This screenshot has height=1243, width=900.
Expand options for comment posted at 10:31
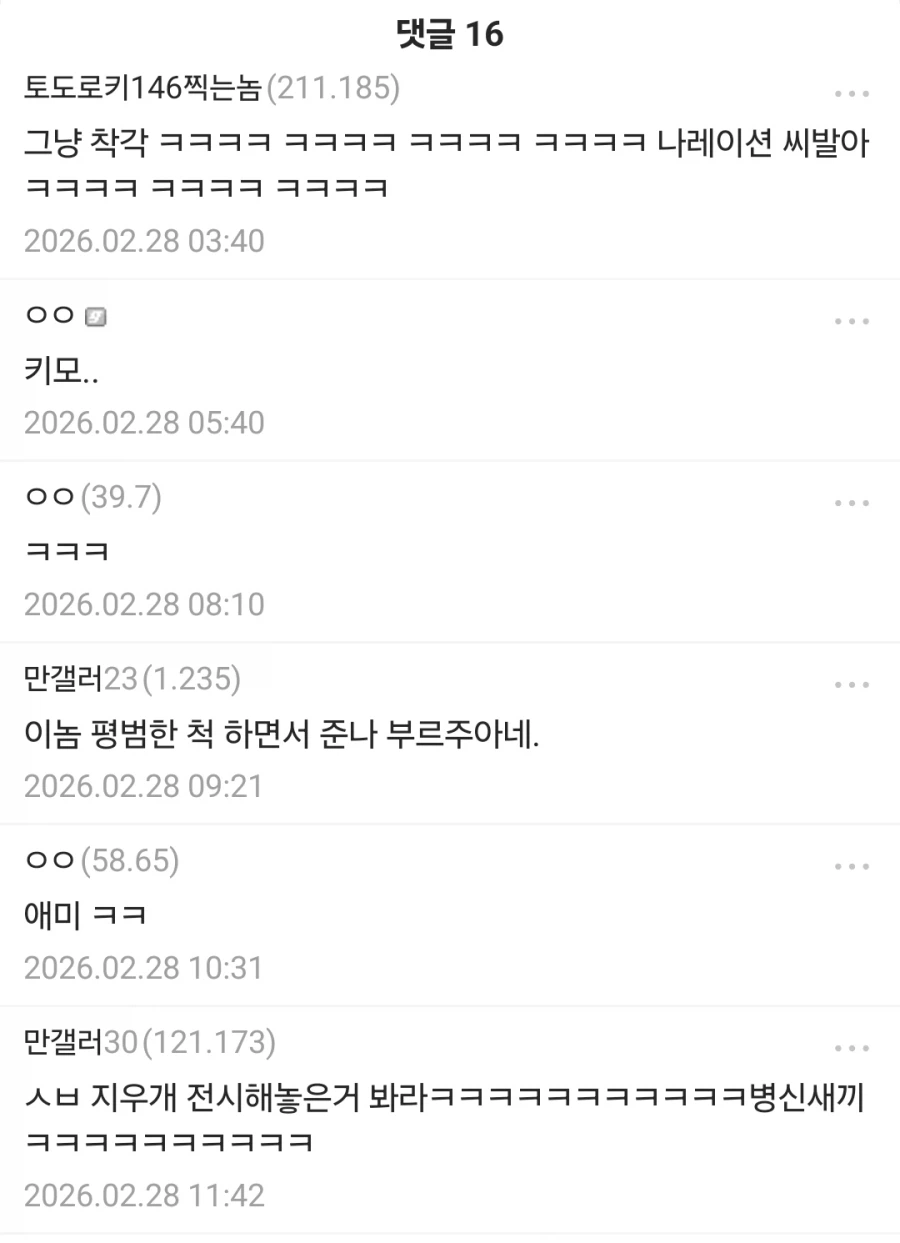(x=852, y=864)
